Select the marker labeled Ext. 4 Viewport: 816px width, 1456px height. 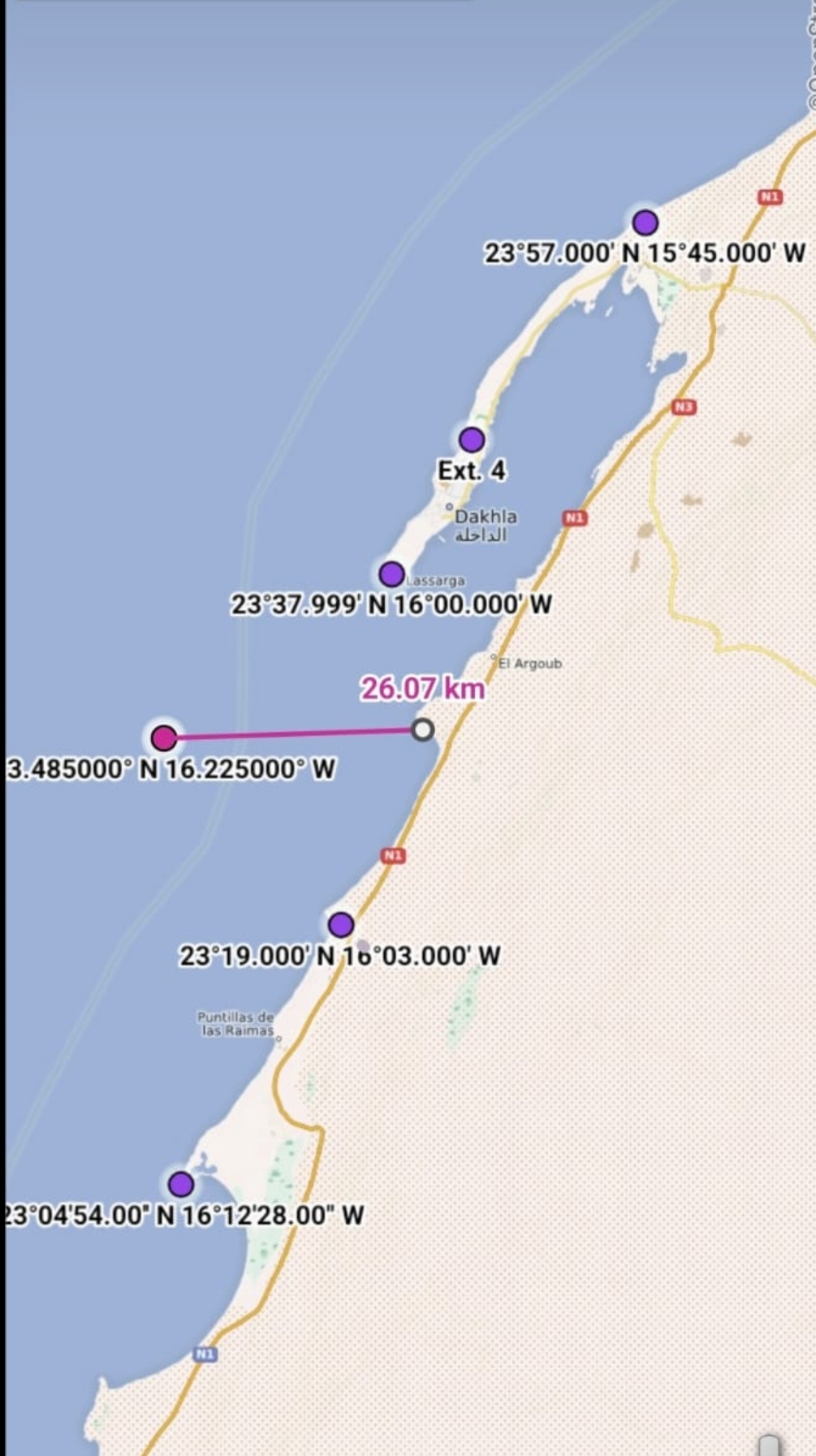(x=472, y=440)
